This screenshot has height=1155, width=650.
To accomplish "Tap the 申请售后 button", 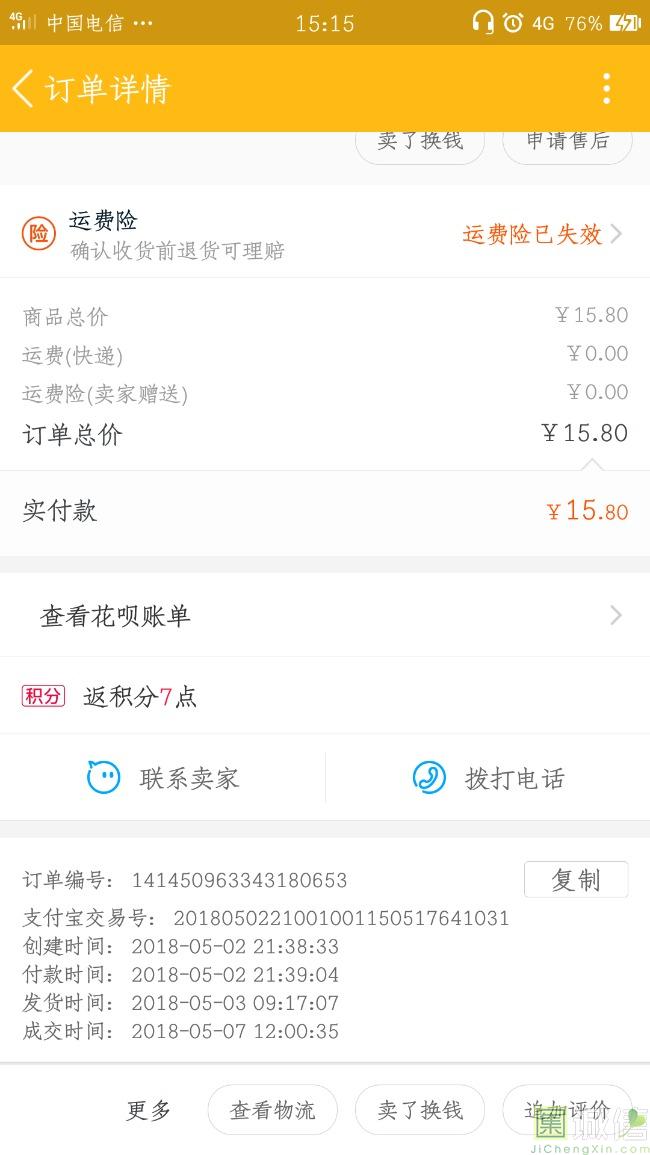I will [x=567, y=142].
